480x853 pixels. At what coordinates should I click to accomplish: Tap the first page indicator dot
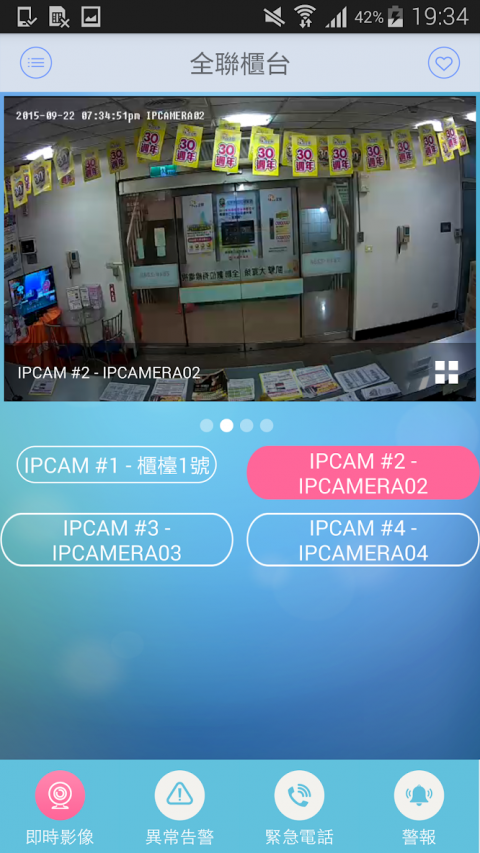click(206, 425)
